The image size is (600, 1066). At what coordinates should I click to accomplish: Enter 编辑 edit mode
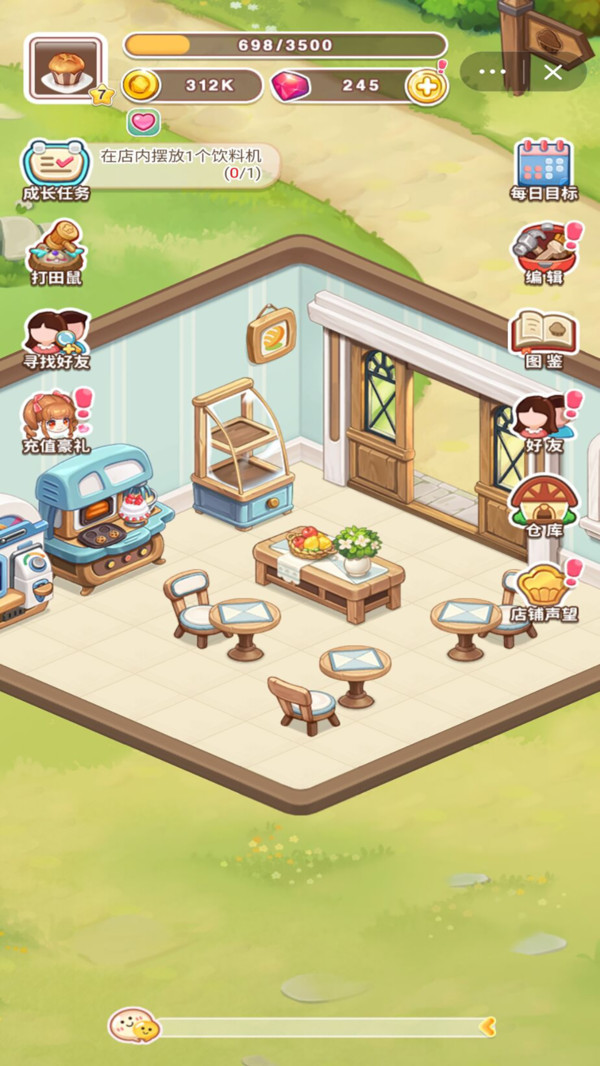tap(543, 254)
